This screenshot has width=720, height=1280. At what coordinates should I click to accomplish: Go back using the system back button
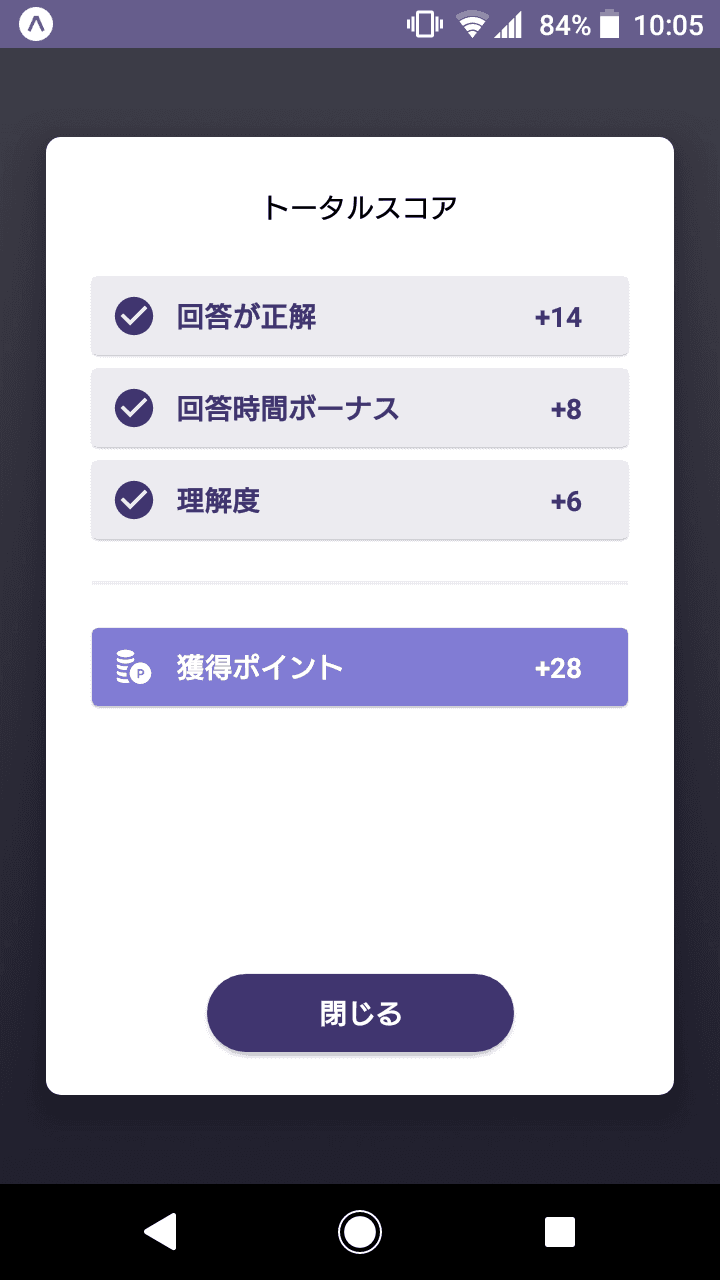pyautogui.click(x=161, y=1231)
